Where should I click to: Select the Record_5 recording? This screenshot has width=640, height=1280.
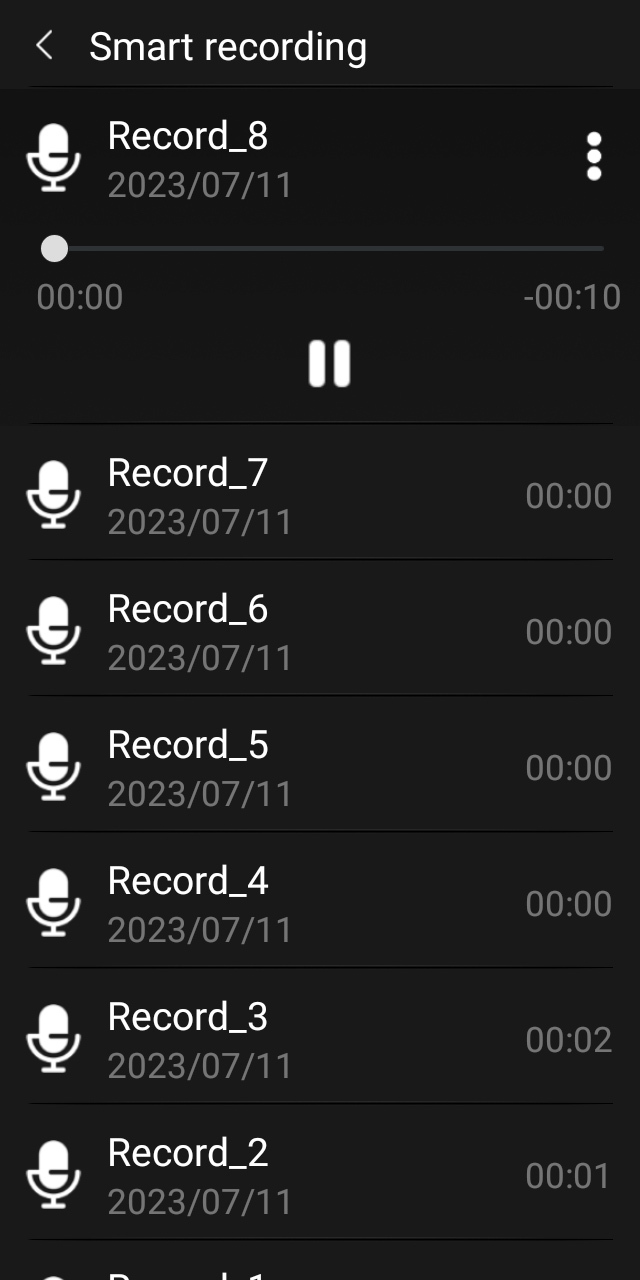[320, 768]
